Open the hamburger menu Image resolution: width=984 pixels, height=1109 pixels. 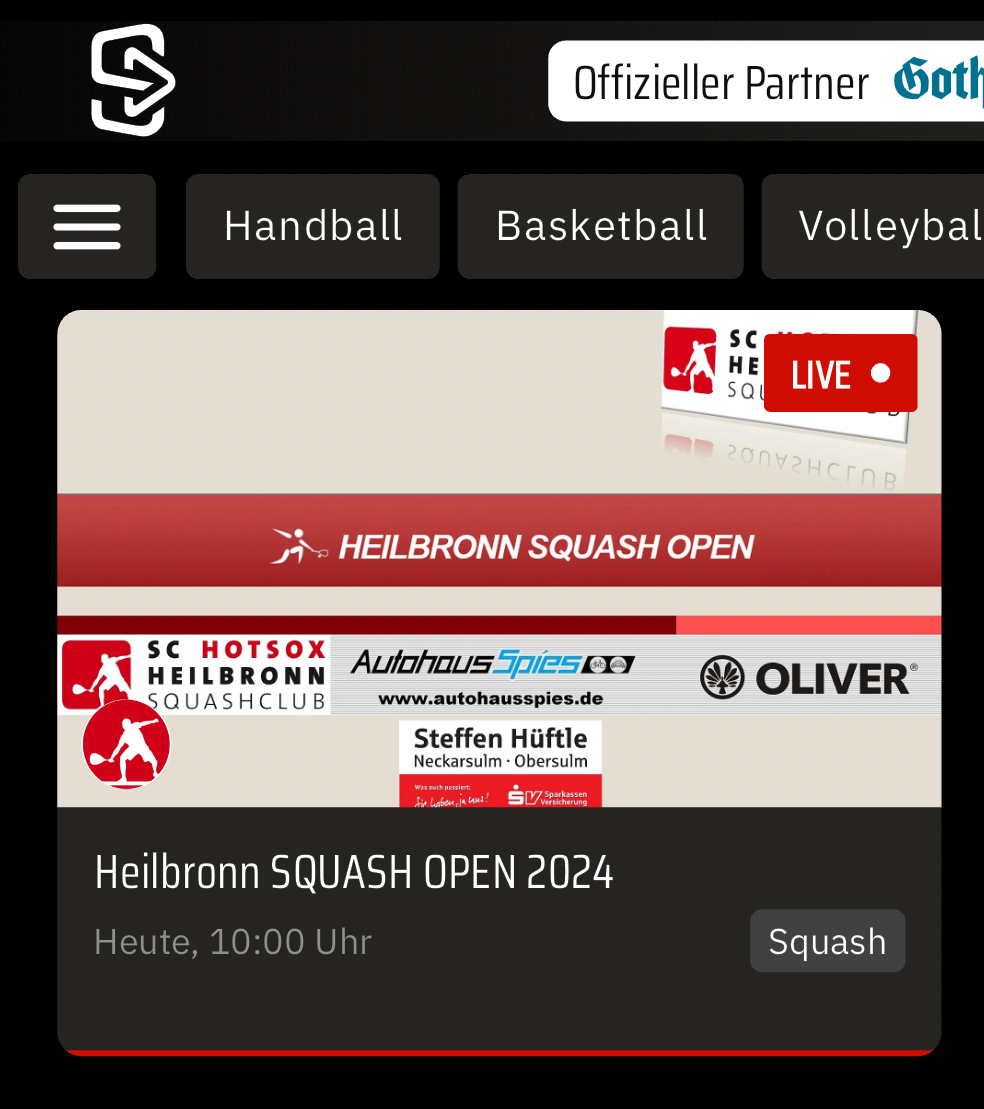(x=87, y=226)
